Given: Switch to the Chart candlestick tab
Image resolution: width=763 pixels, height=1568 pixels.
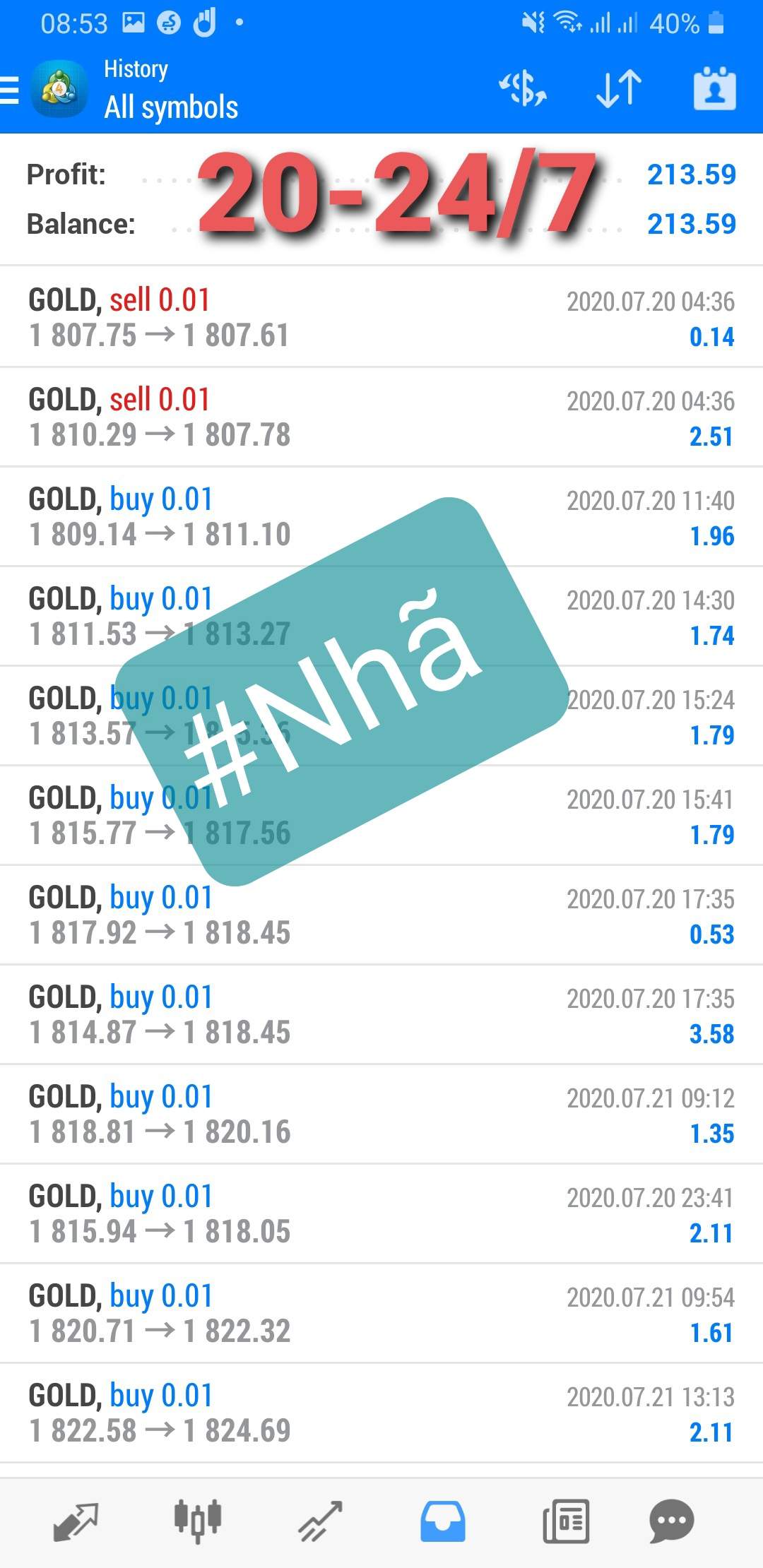Looking at the screenshot, I should pyautogui.click(x=198, y=1521).
